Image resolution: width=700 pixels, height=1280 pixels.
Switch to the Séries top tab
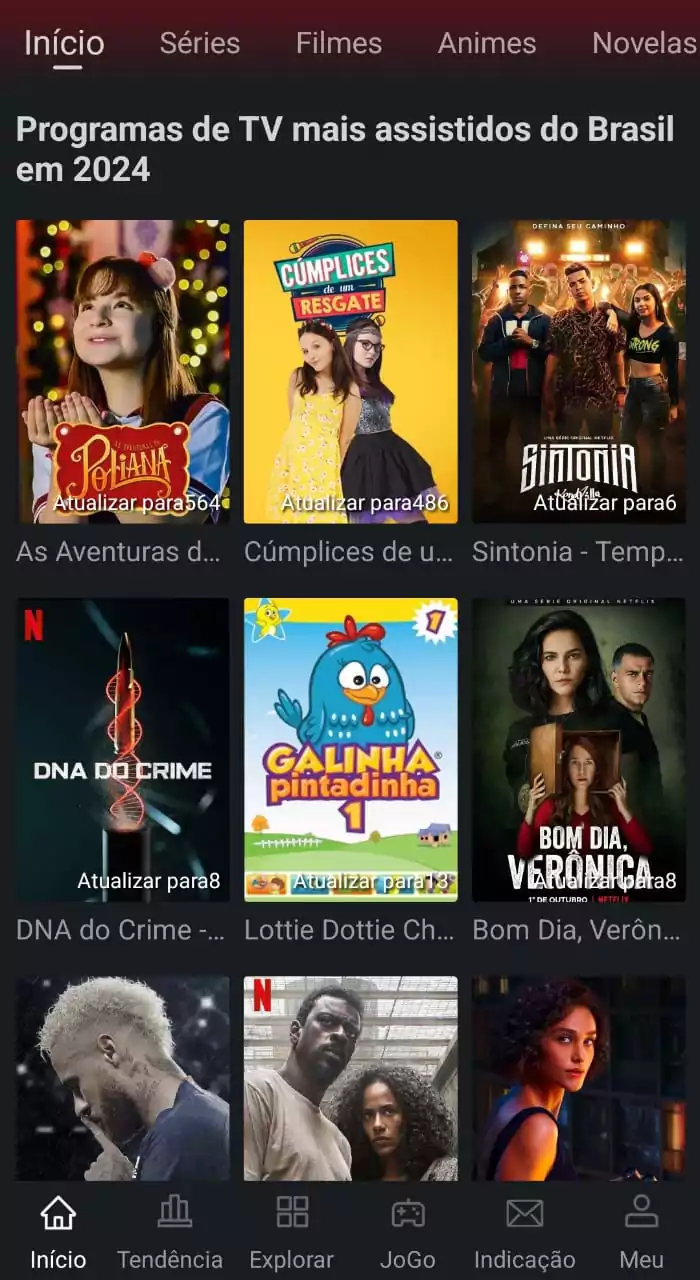pyautogui.click(x=200, y=44)
